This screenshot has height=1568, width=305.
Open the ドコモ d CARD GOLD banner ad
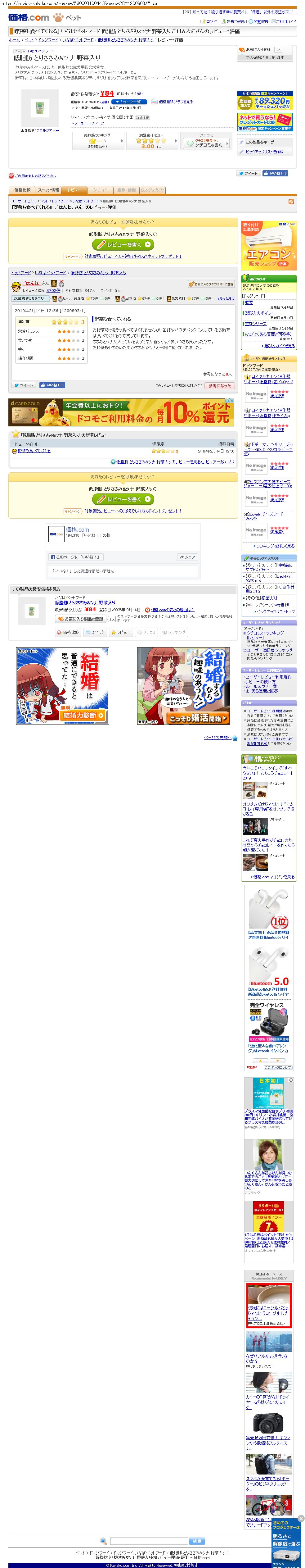pyautogui.click(x=122, y=412)
